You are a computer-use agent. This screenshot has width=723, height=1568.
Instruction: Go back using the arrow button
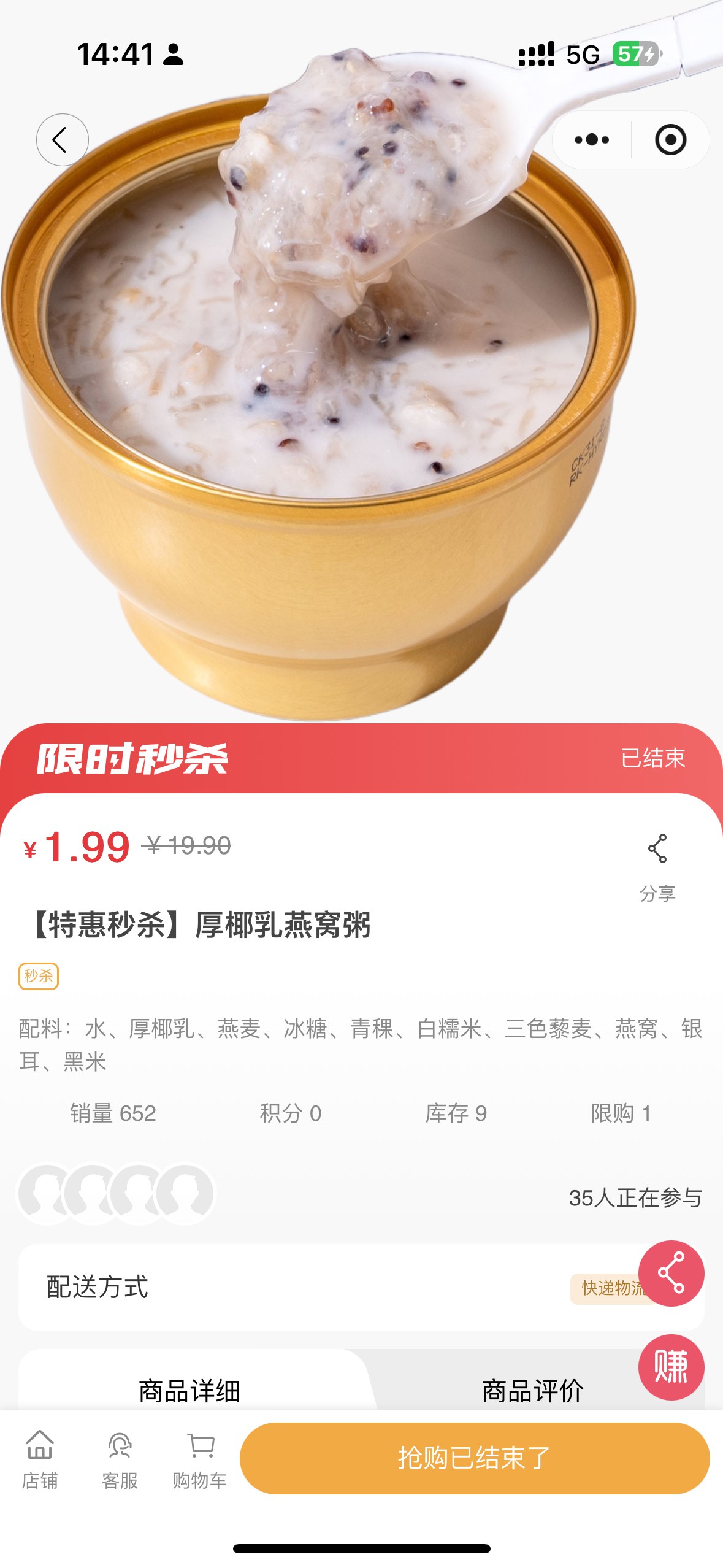[x=62, y=140]
